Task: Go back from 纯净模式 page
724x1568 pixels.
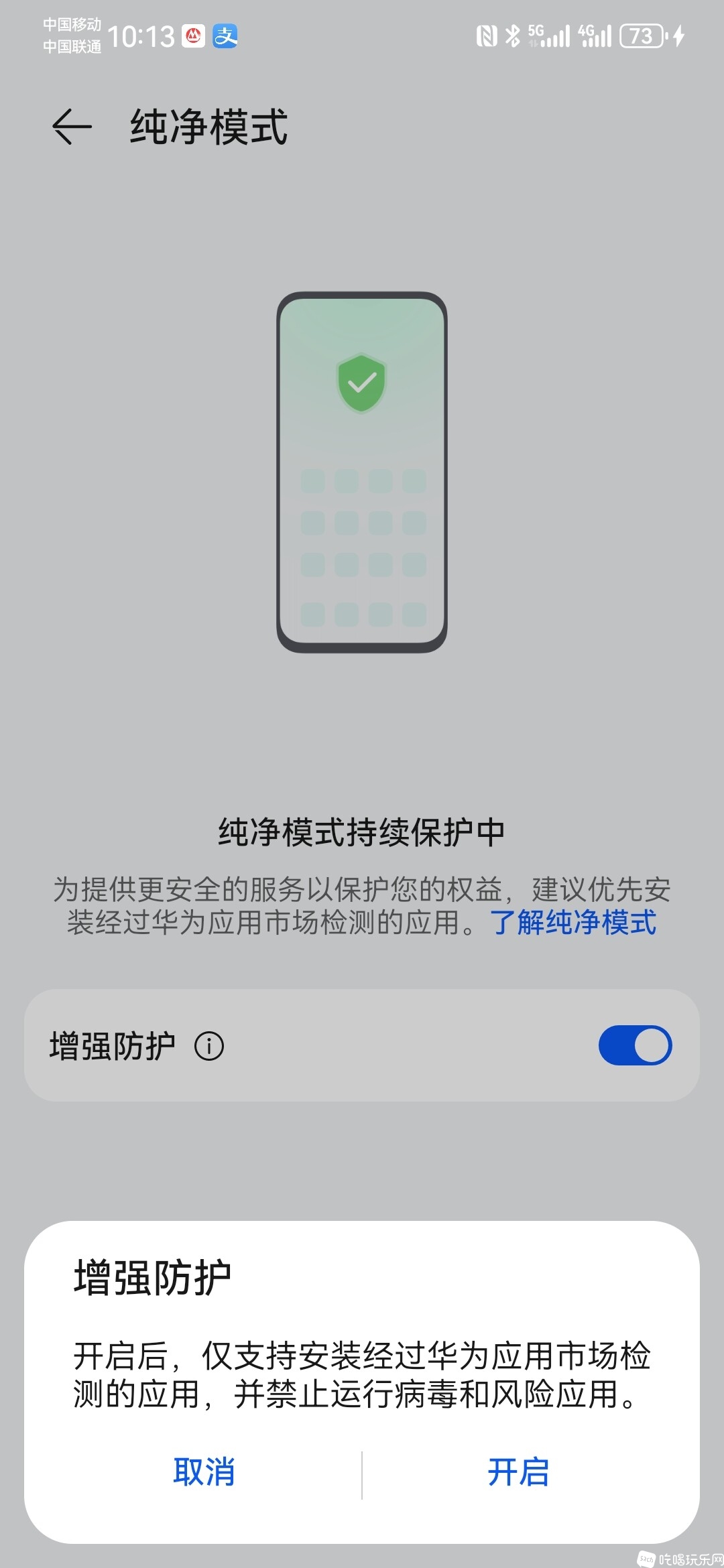Action: (72, 126)
